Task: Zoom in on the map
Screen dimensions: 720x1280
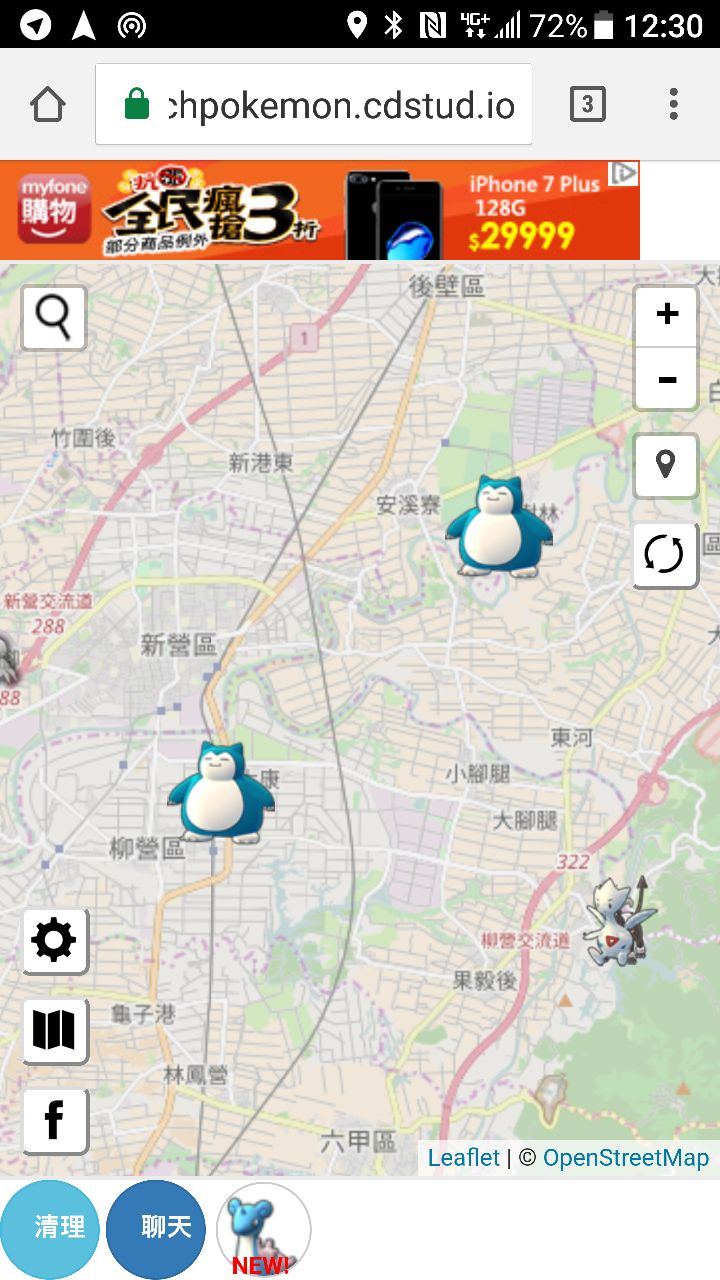Action: [x=666, y=315]
